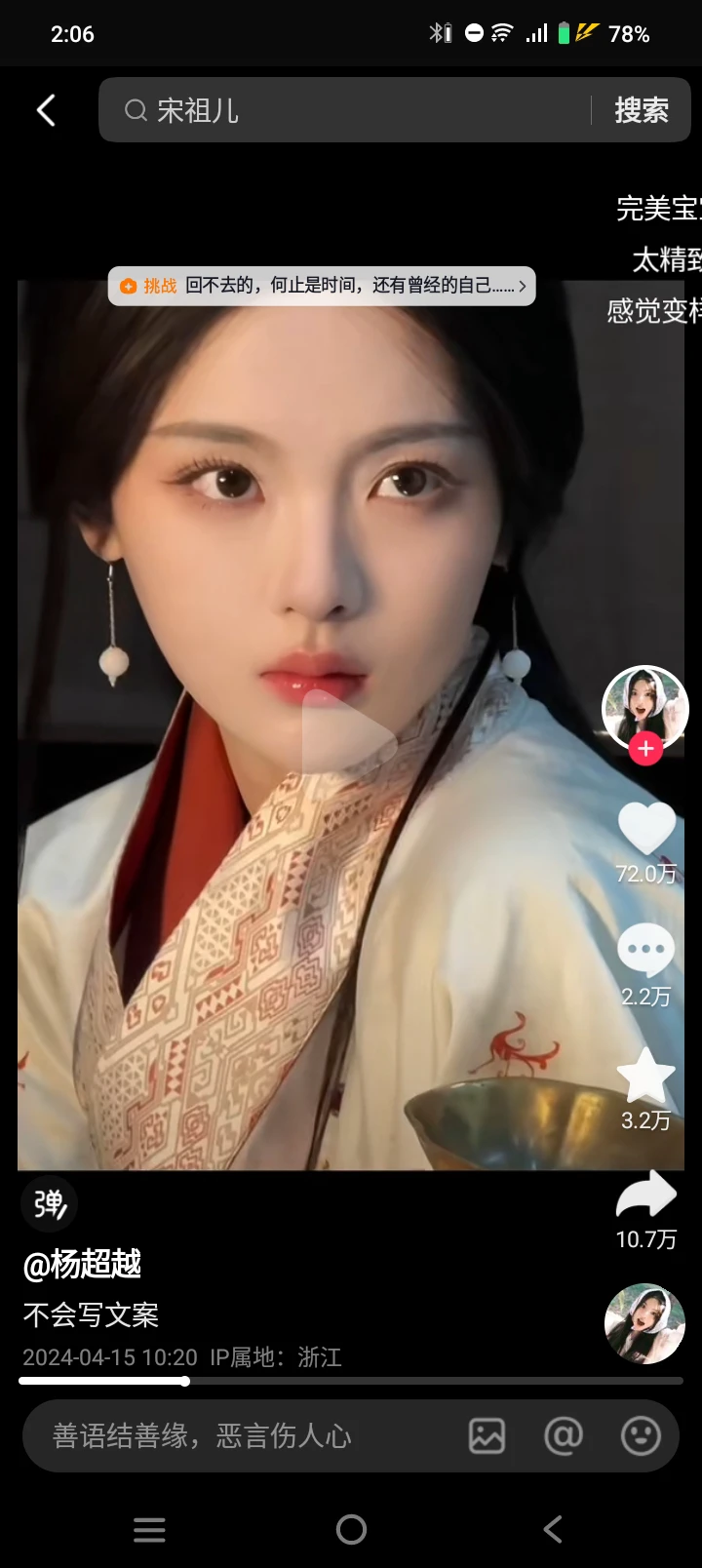This screenshot has height=1568, width=702.
Task: Follow the creator with the red plus
Action: pos(644,749)
